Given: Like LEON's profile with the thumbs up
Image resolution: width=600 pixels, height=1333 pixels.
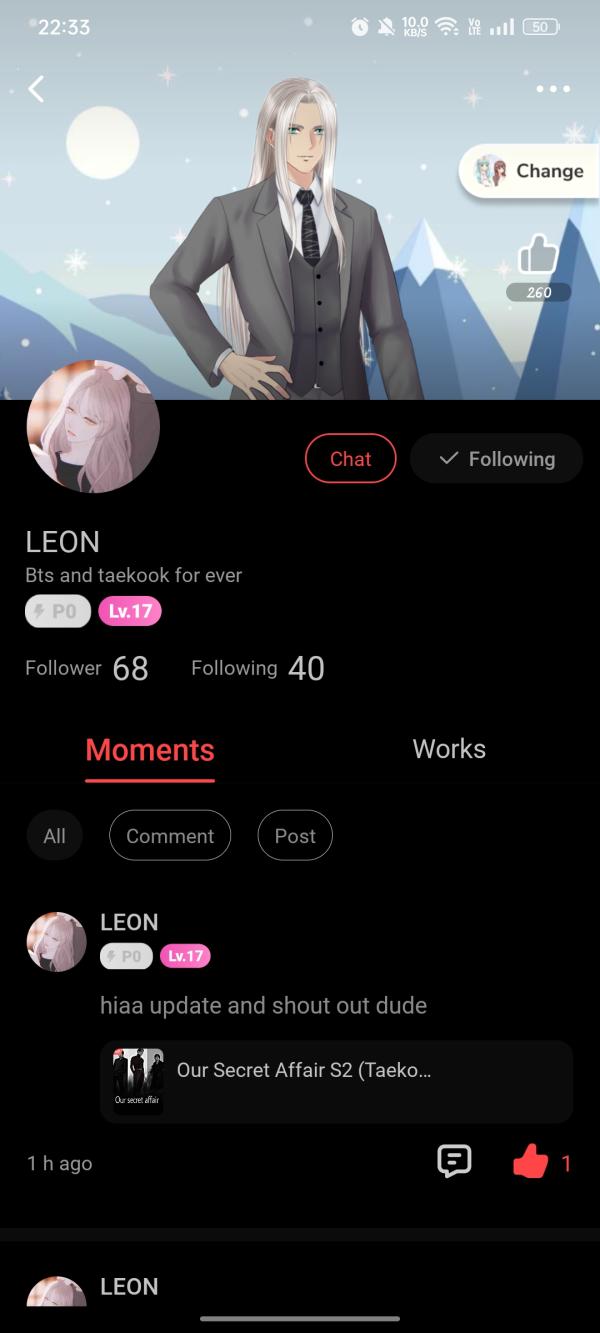Looking at the screenshot, I should coord(538,256).
